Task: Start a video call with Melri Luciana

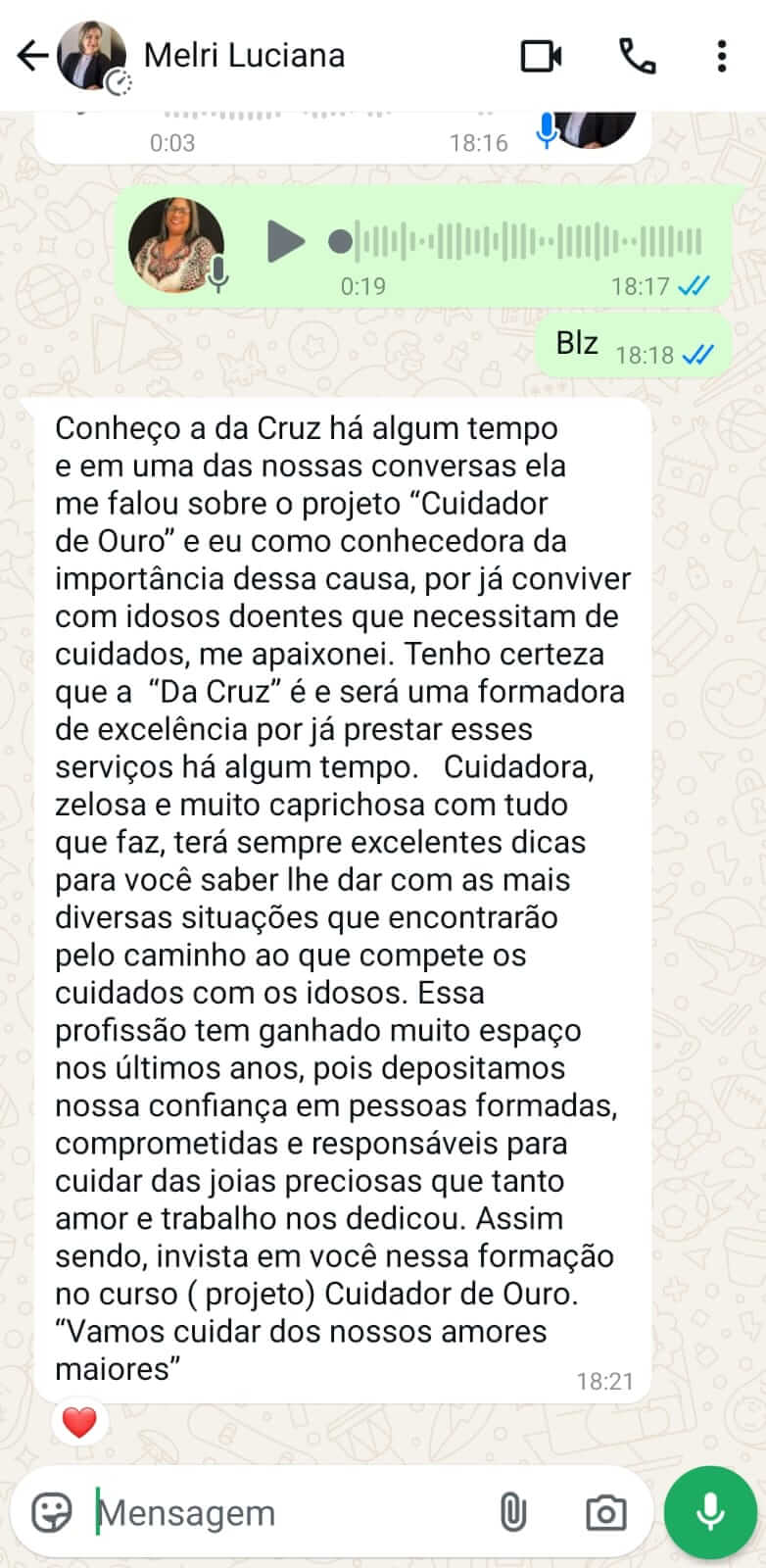Action: pos(541,56)
